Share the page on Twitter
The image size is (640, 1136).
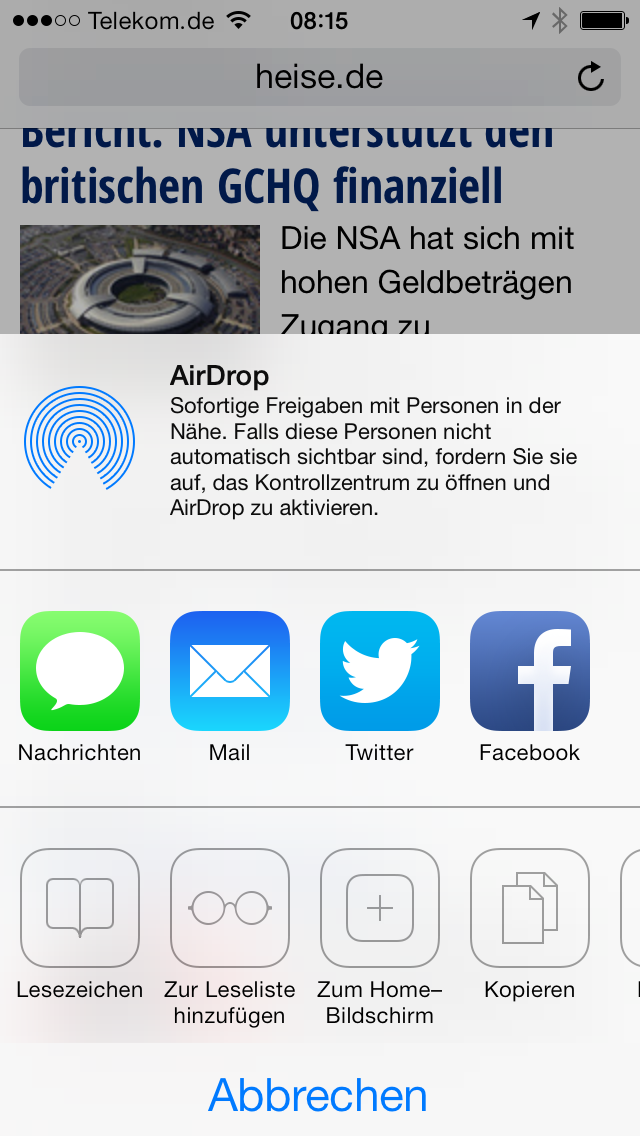pos(380,671)
